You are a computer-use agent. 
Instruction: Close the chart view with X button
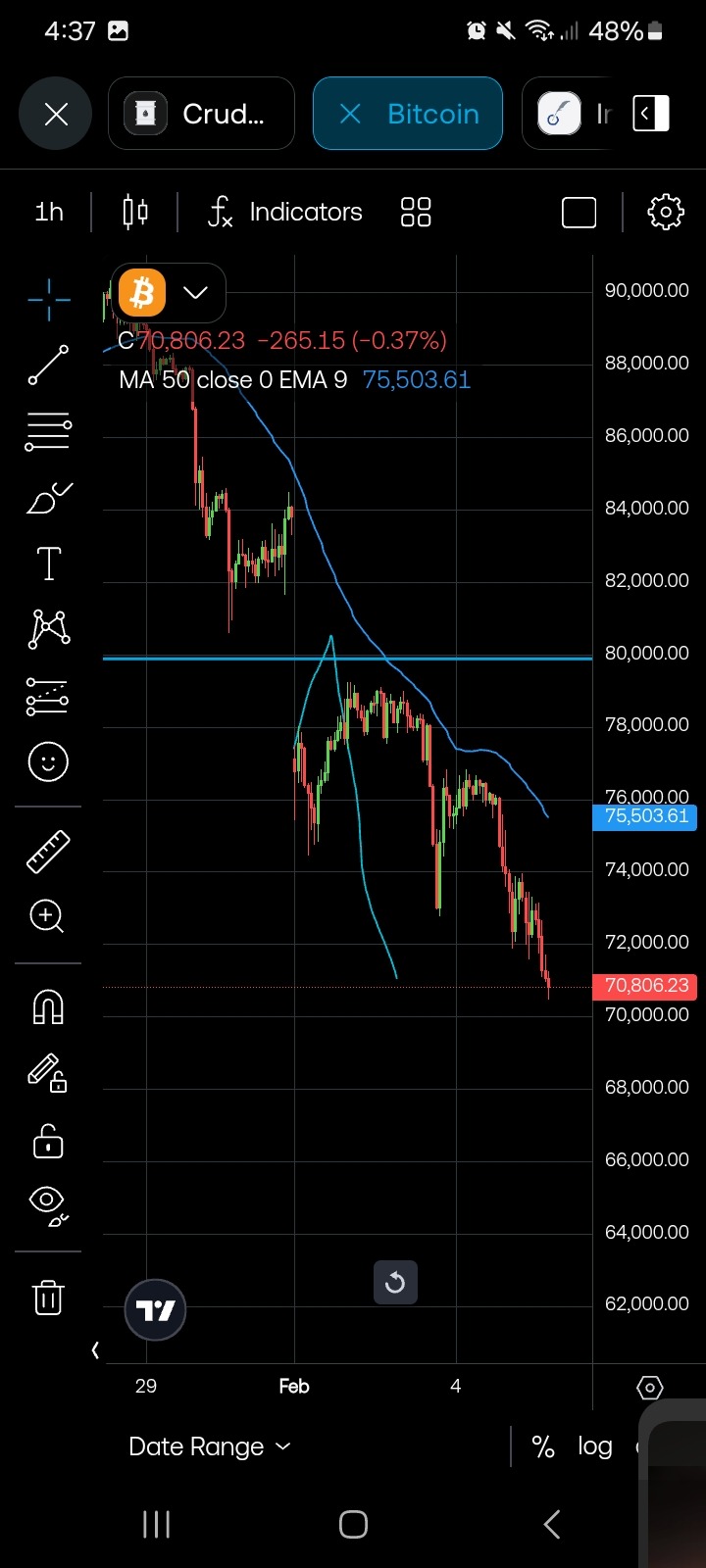point(56,114)
